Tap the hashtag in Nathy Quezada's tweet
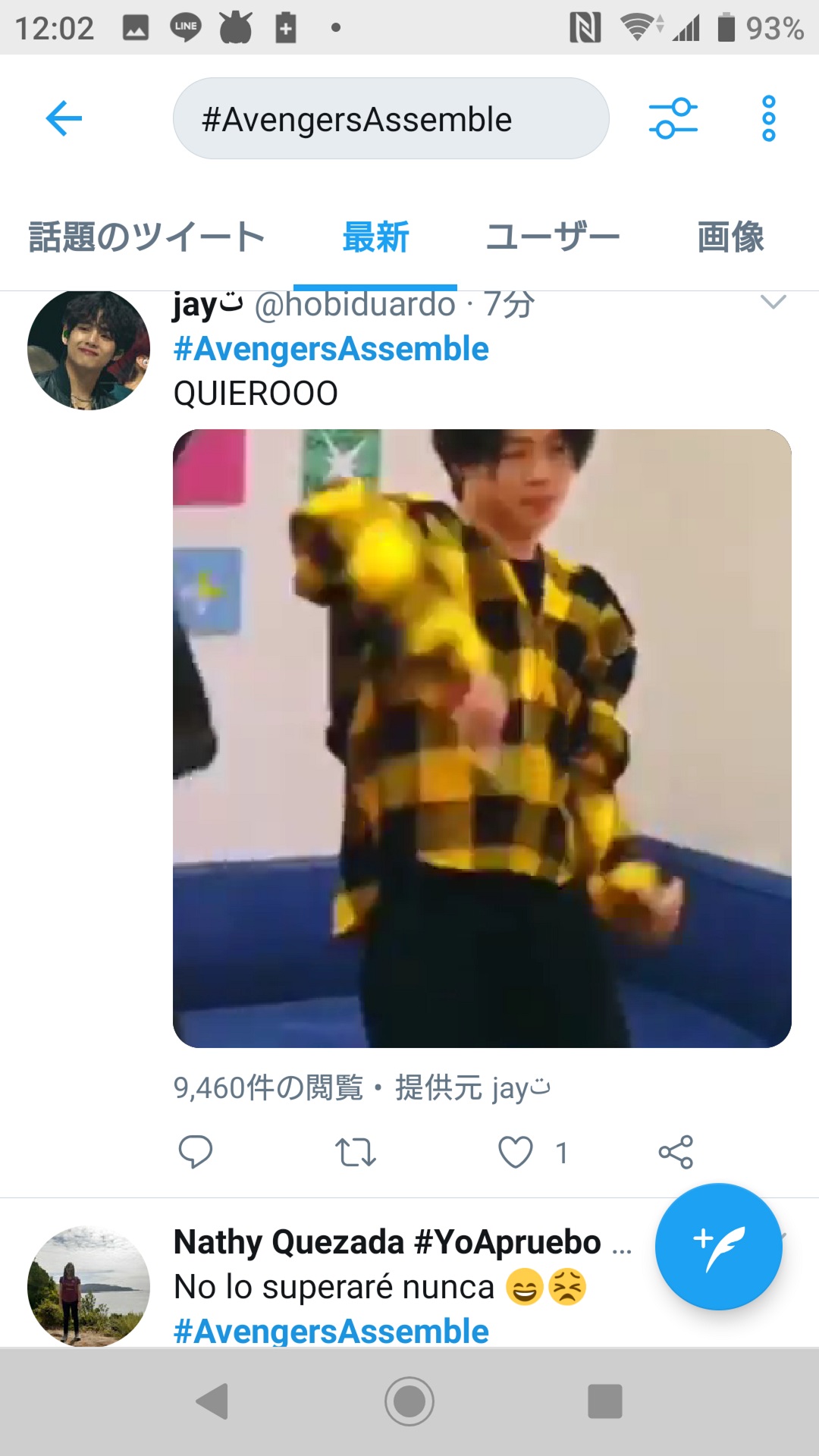819x1456 pixels. point(331,1332)
